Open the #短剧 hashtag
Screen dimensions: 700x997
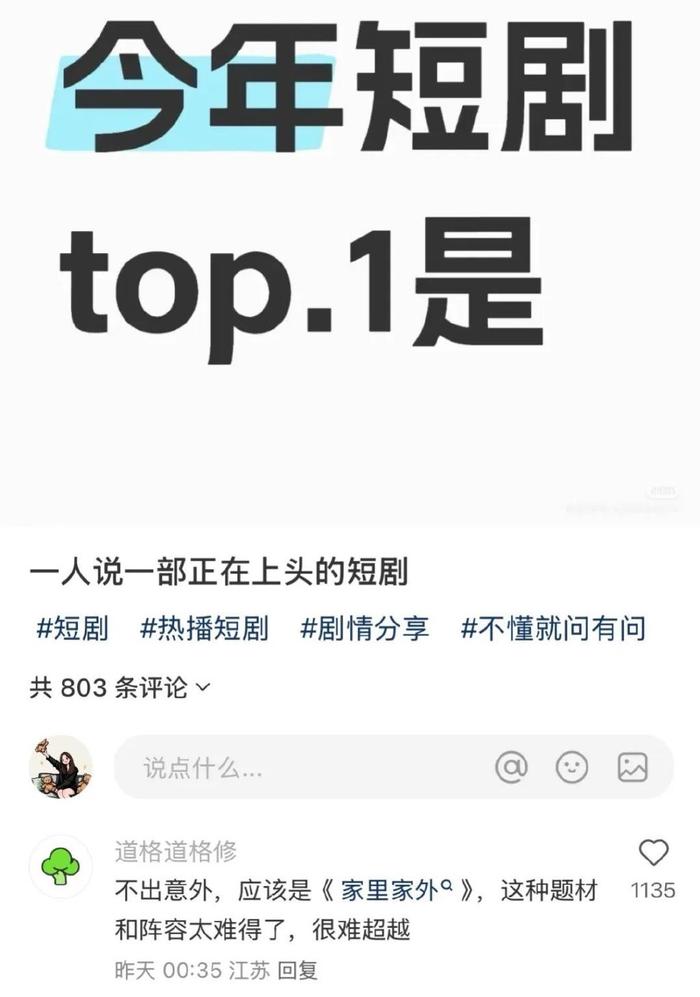[x=72, y=628]
